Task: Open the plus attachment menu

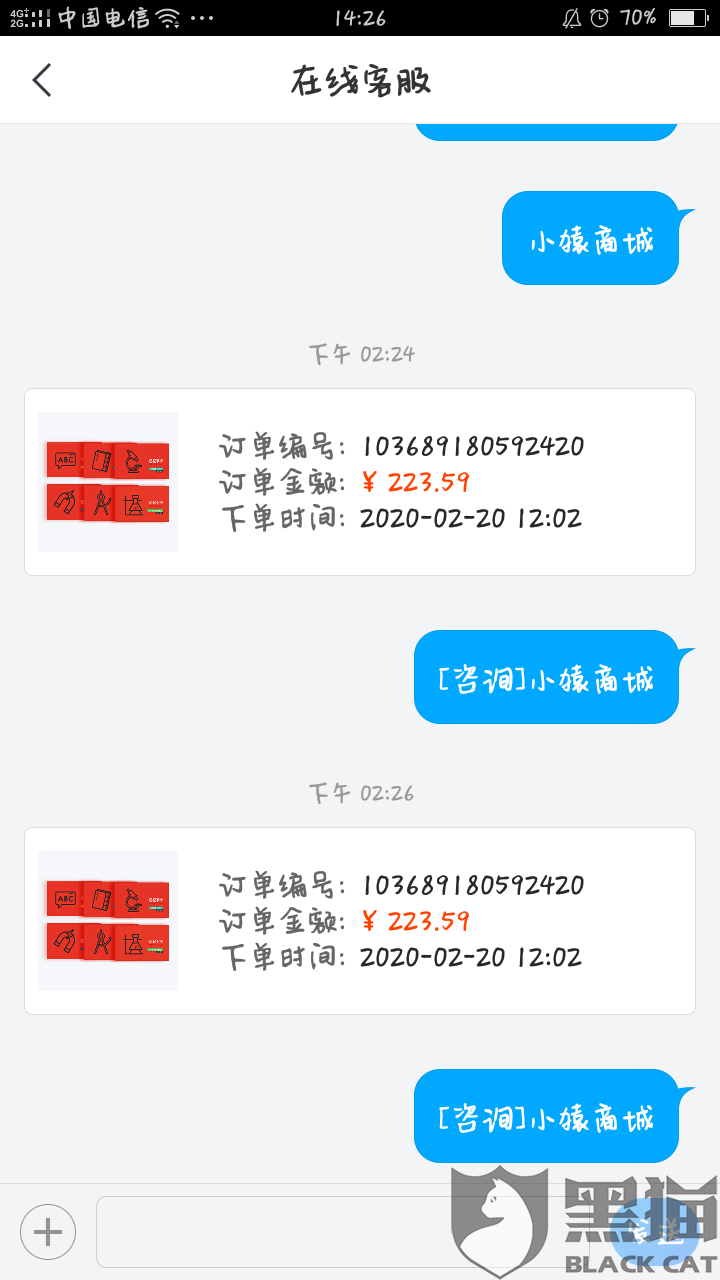Action: pyautogui.click(x=48, y=1231)
